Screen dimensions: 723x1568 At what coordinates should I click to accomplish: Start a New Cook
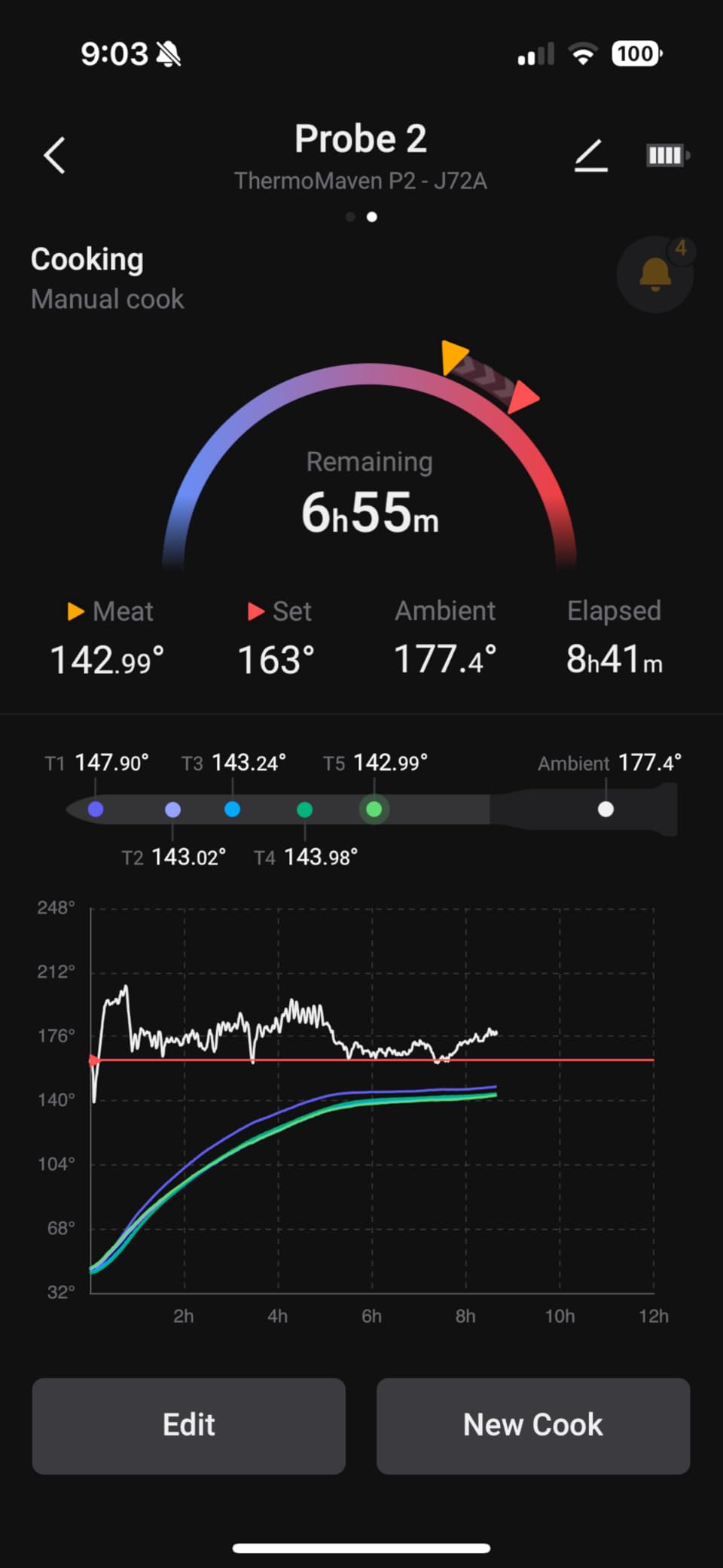pyautogui.click(x=533, y=1426)
